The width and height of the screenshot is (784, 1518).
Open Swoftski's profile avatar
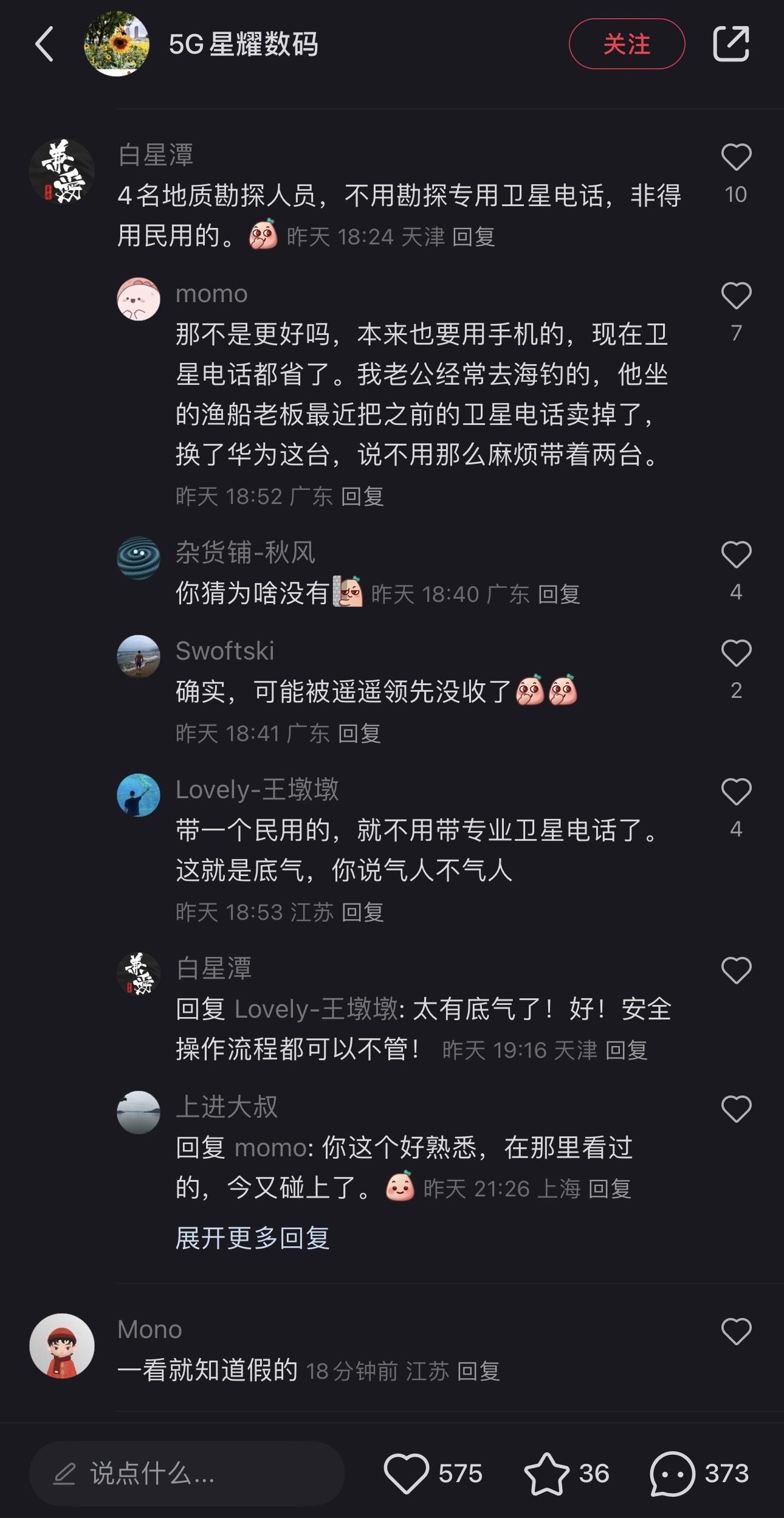139,657
